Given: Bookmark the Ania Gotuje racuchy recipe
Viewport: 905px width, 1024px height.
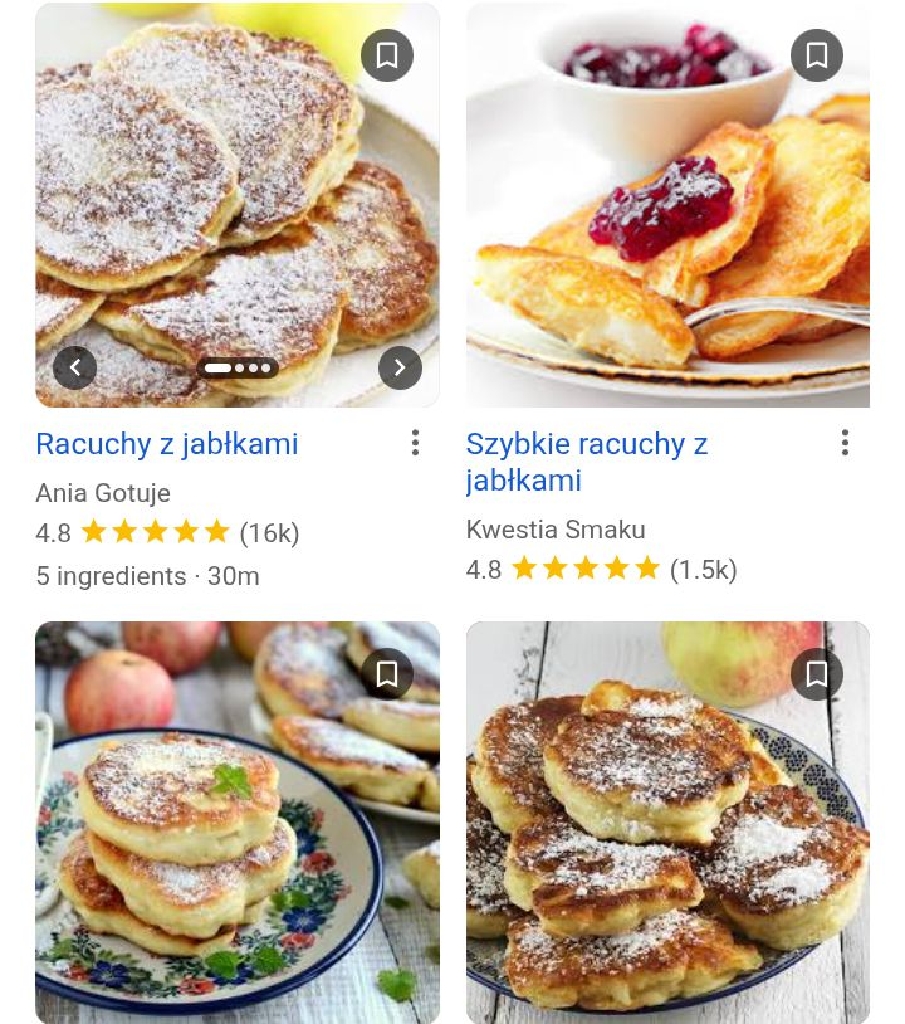Looking at the screenshot, I should 387,55.
